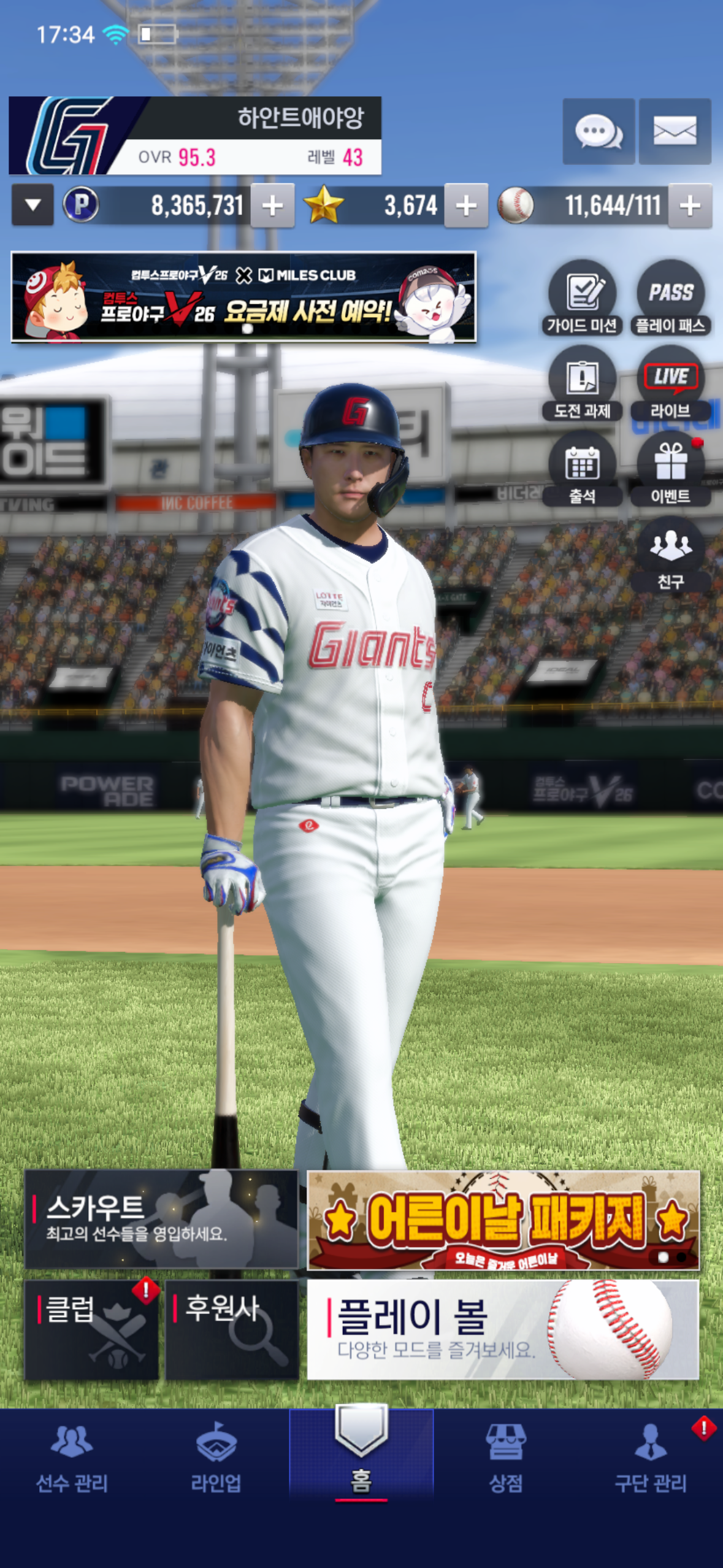
Task: Open the mailbox envelope icon
Action: point(675,131)
